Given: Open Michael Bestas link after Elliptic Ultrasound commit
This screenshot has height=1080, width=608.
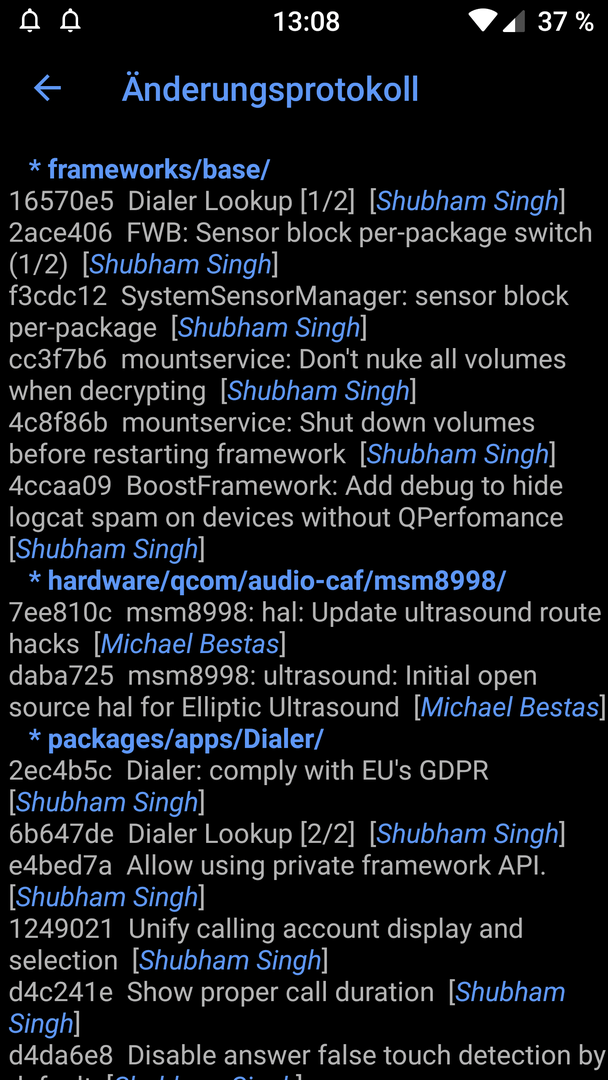Looking at the screenshot, I should click(510, 707).
